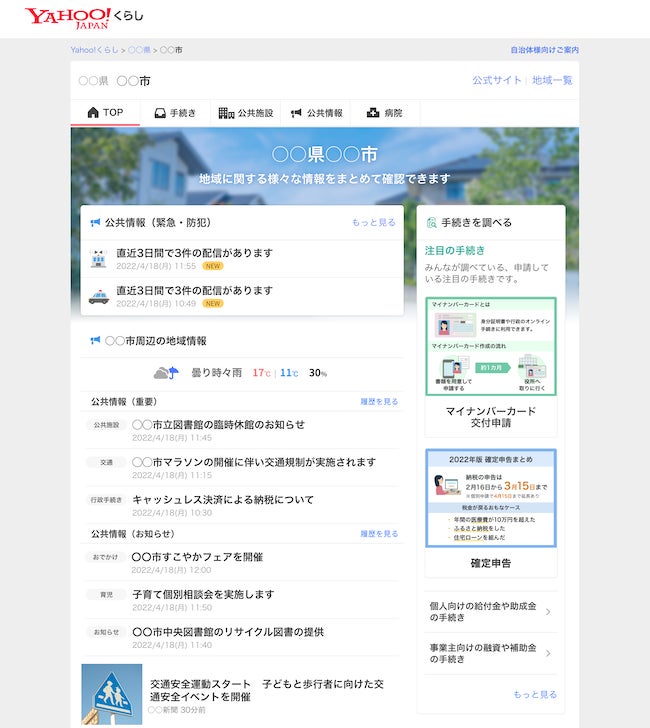Open the 公式サイト link

pos(497,80)
